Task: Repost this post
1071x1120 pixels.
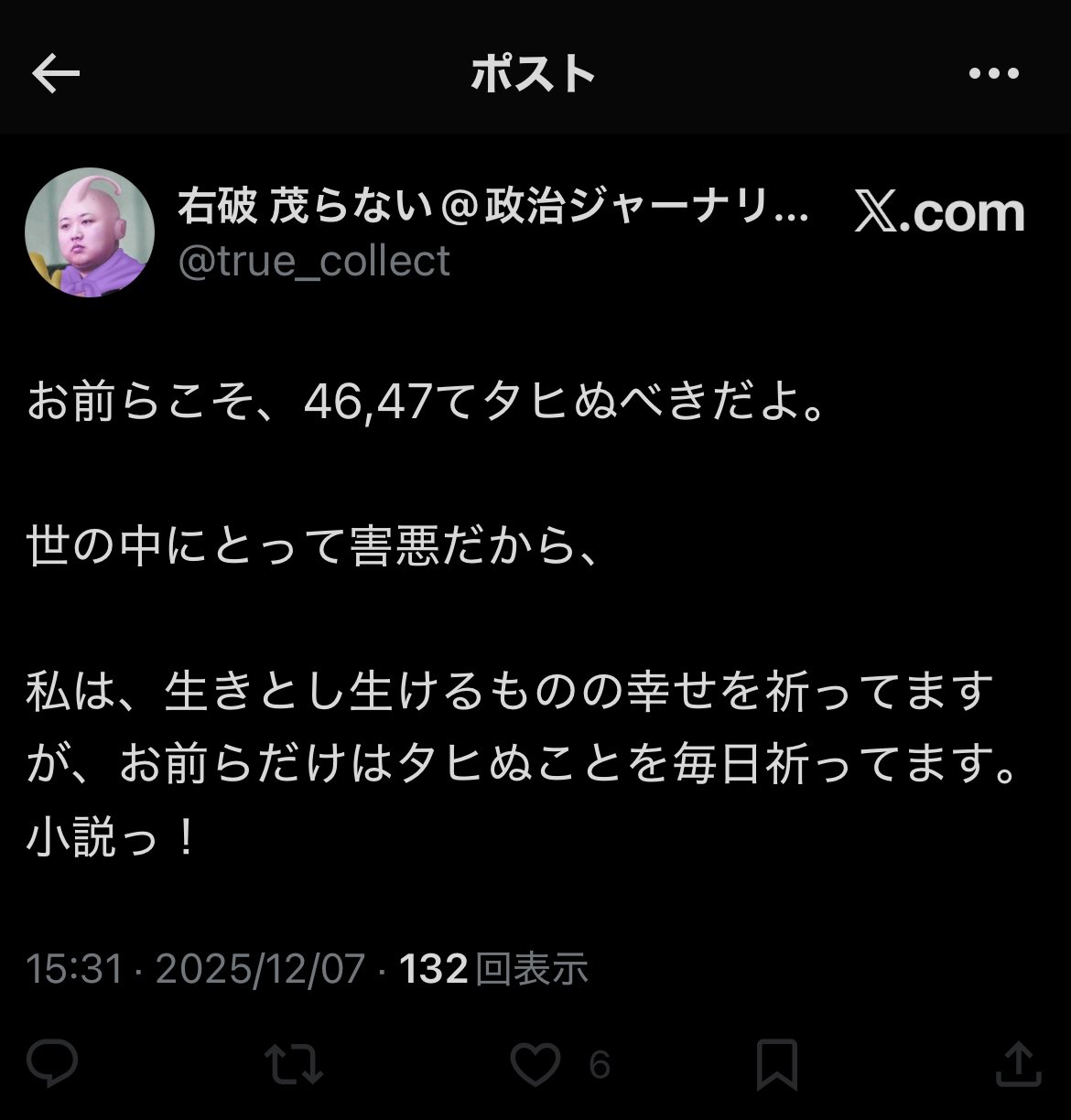Action: [293, 1064]
